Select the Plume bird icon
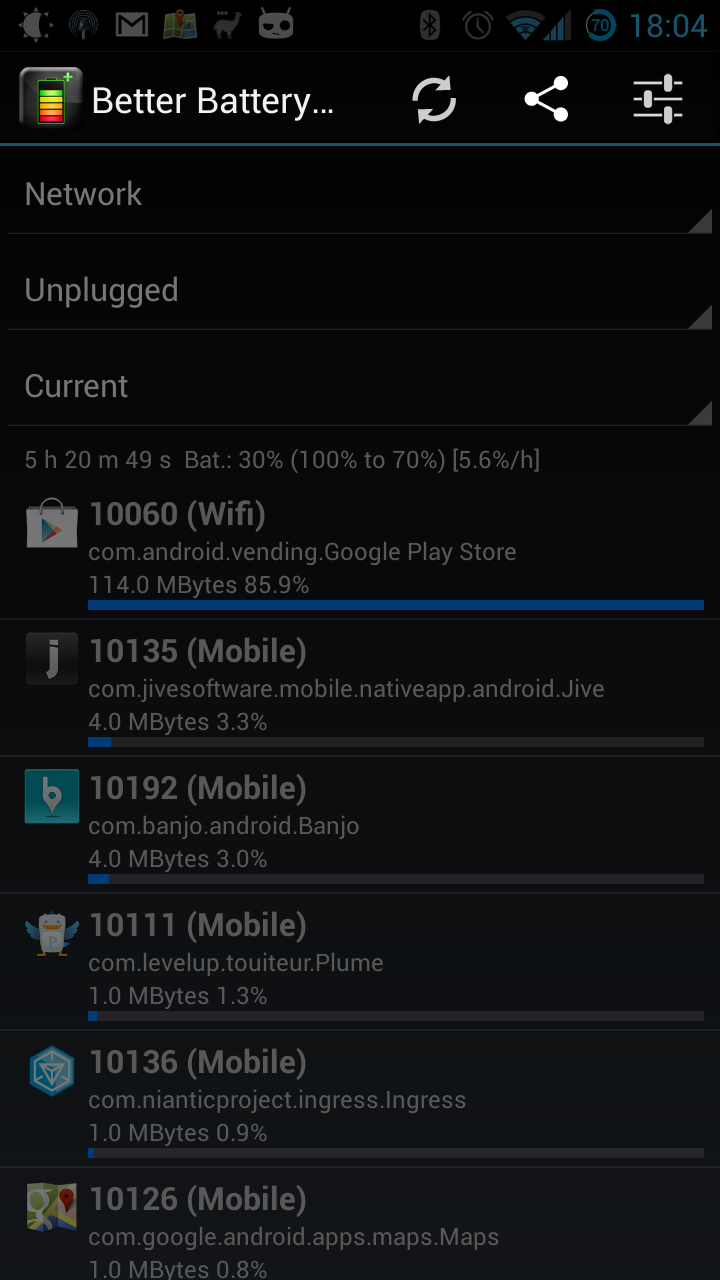 (x=51, y=933)
